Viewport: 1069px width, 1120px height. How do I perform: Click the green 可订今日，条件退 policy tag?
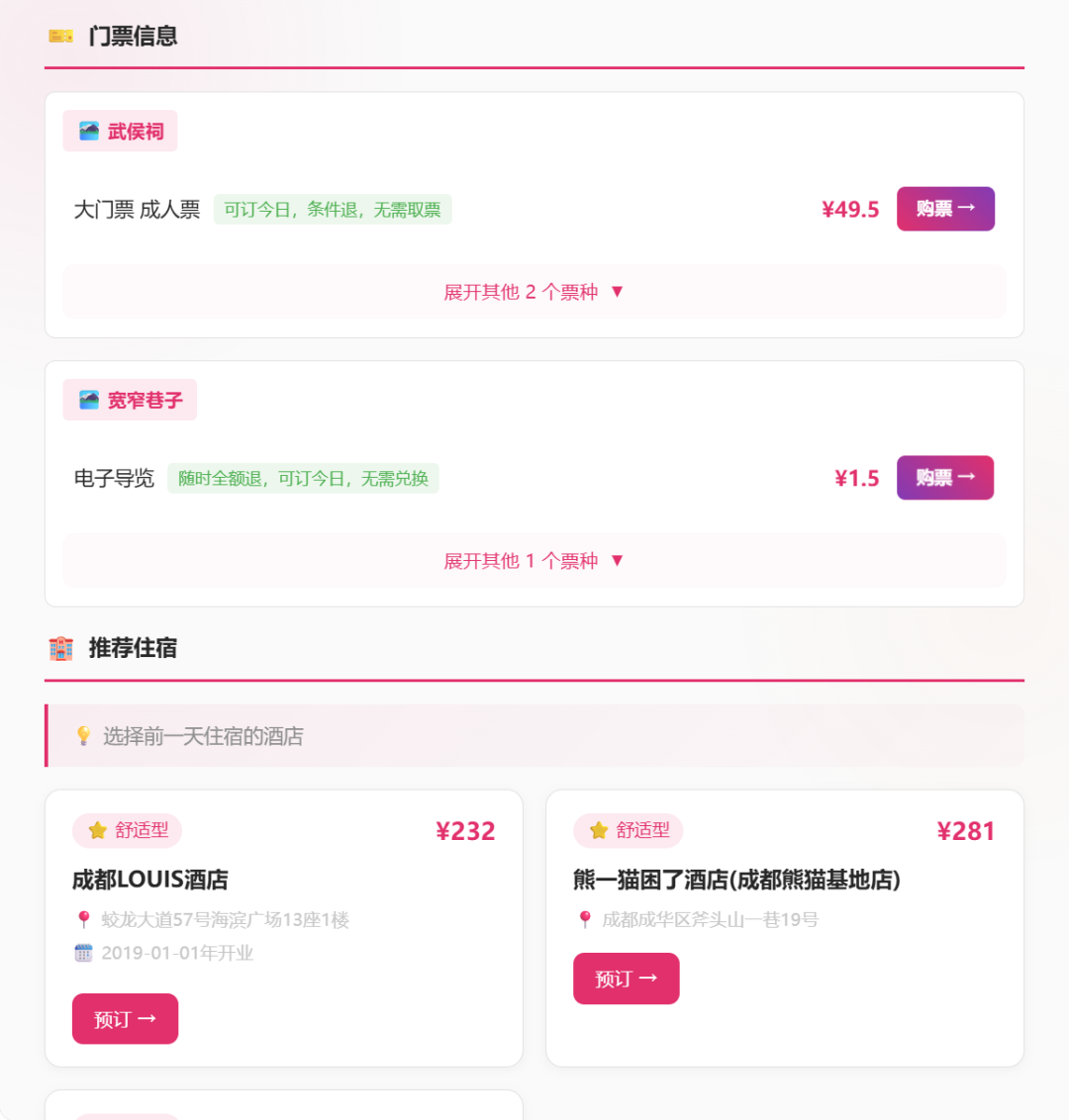(333, 209)
